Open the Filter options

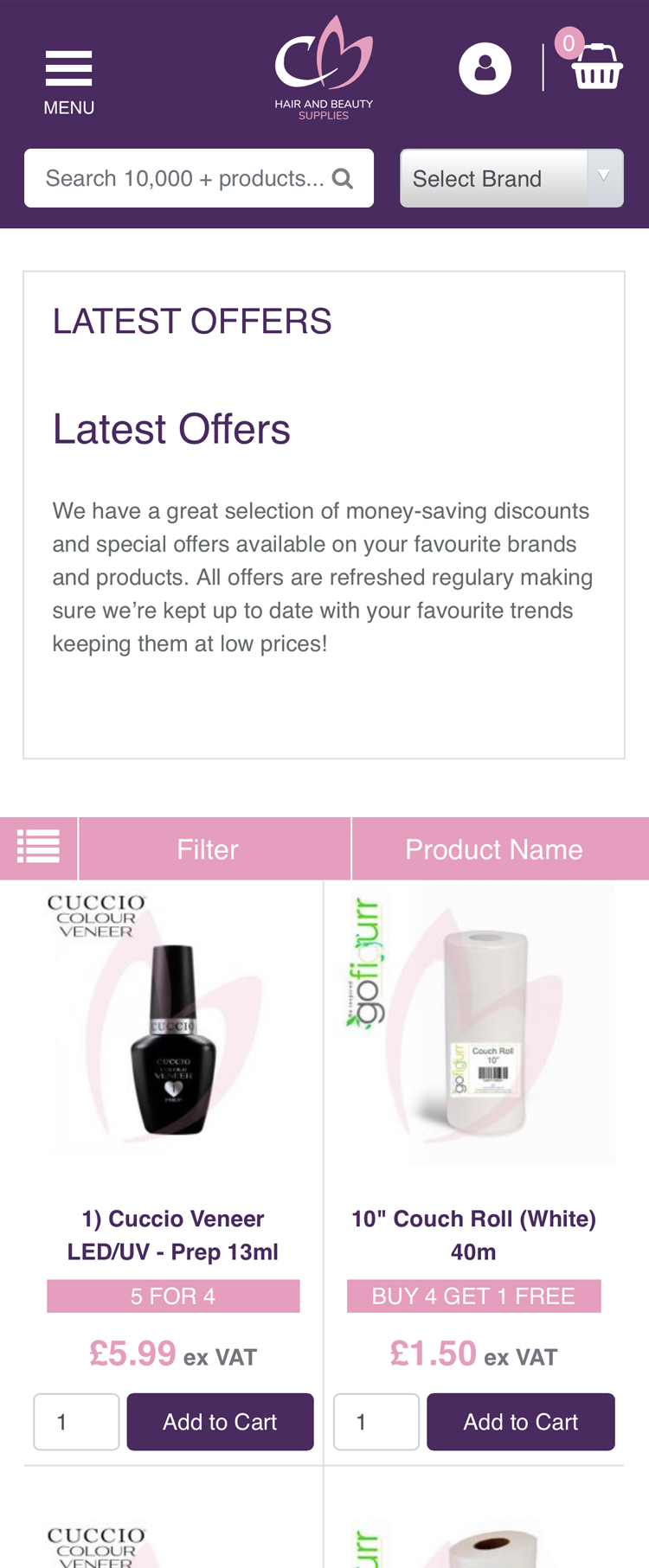pos(208,848)
